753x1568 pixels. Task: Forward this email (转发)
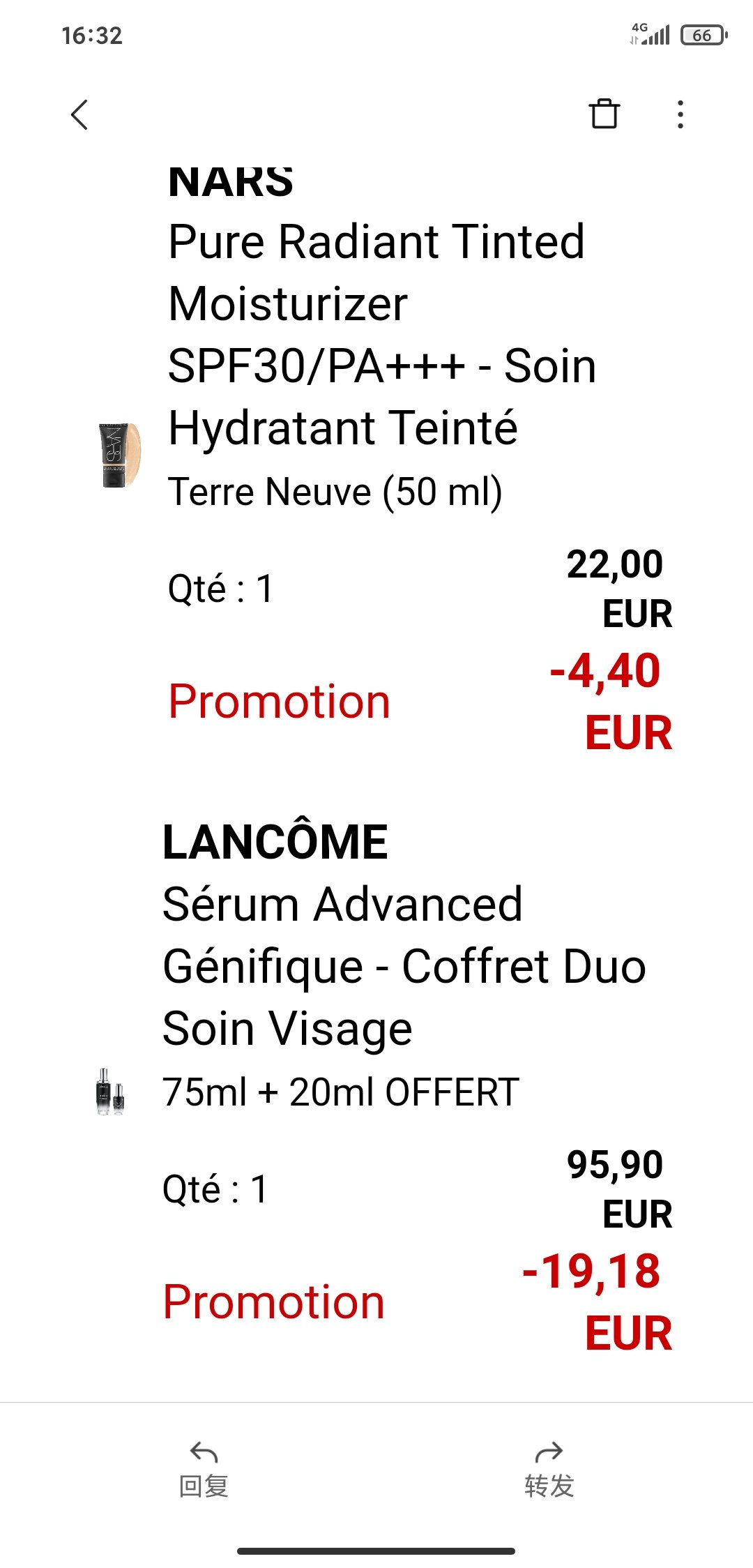[x=549, y=1470]
